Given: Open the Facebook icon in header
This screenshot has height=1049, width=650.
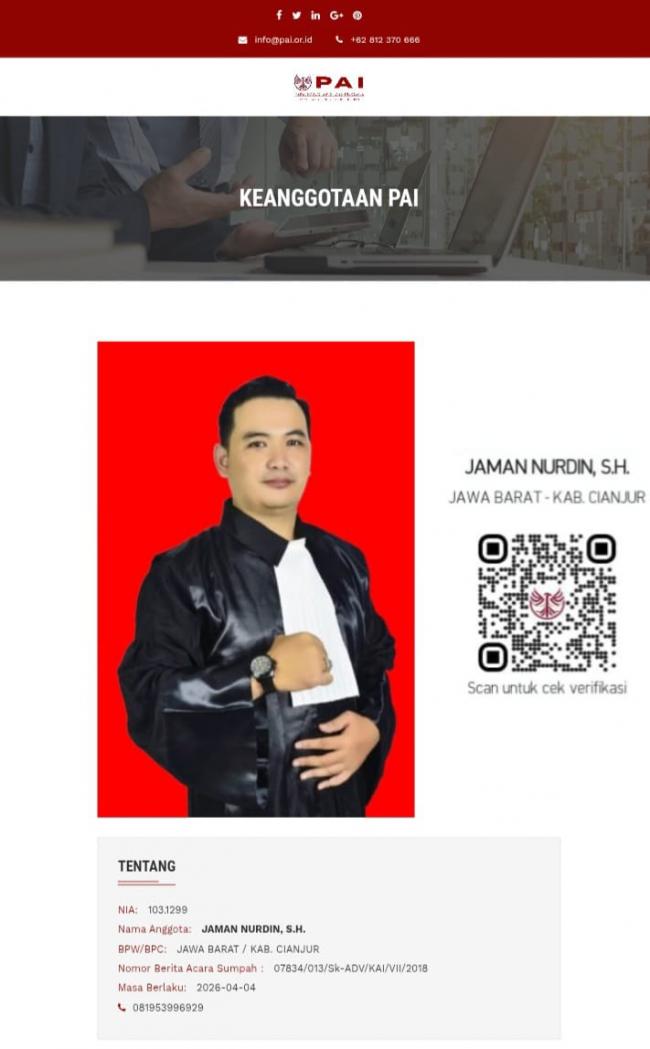Looking at the screenshot, I should pyautogui.click(x=279, y=15).
